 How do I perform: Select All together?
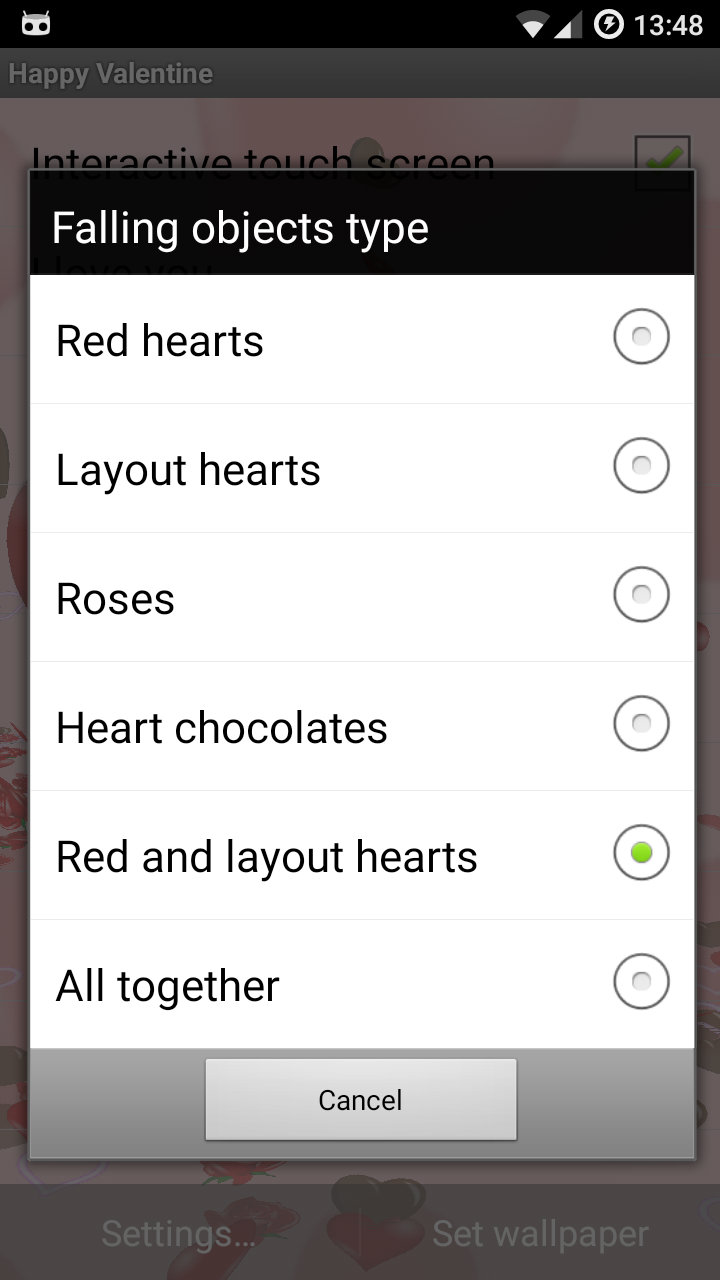362,985
